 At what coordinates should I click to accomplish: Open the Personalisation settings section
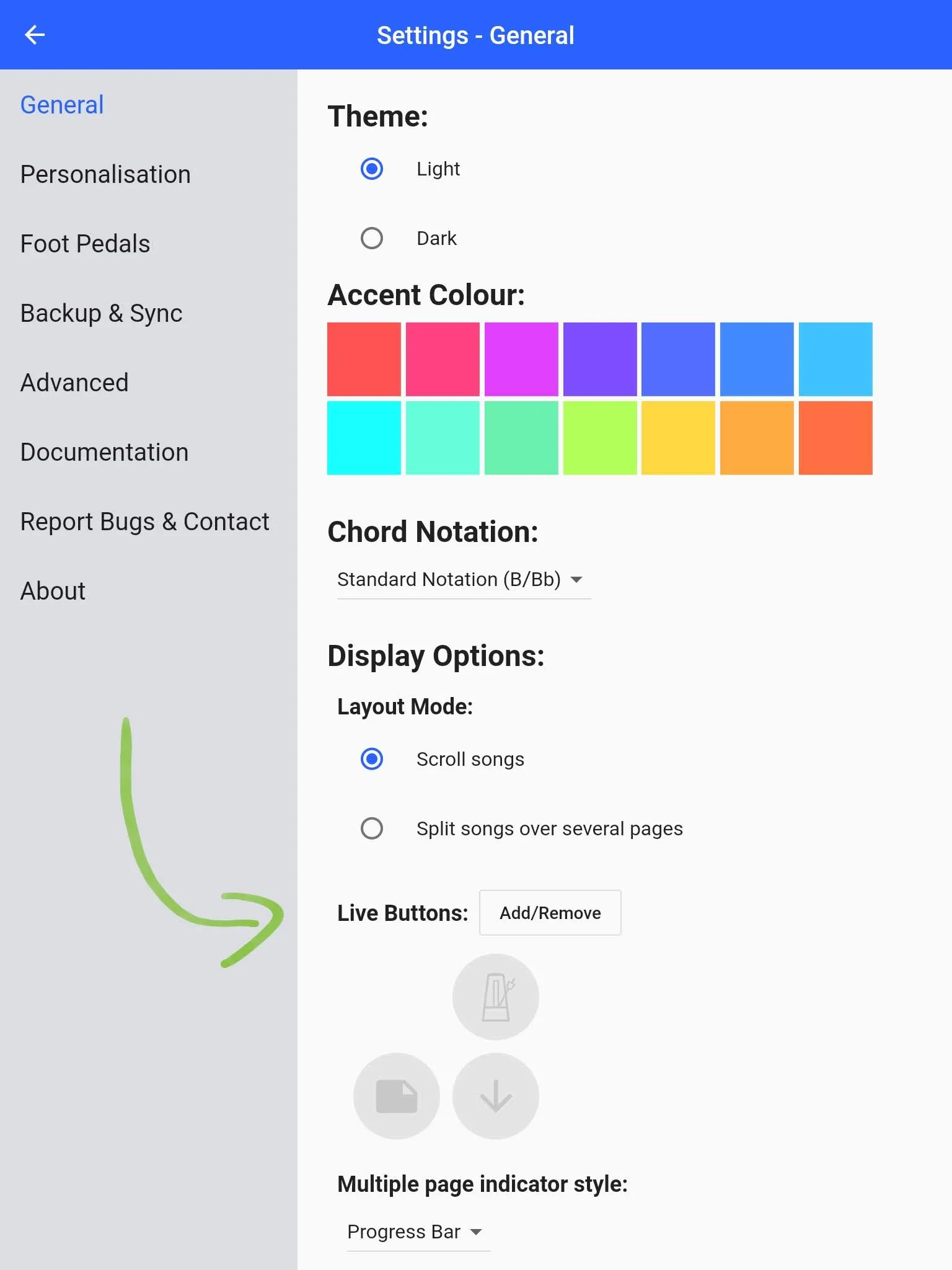[105, 174]
